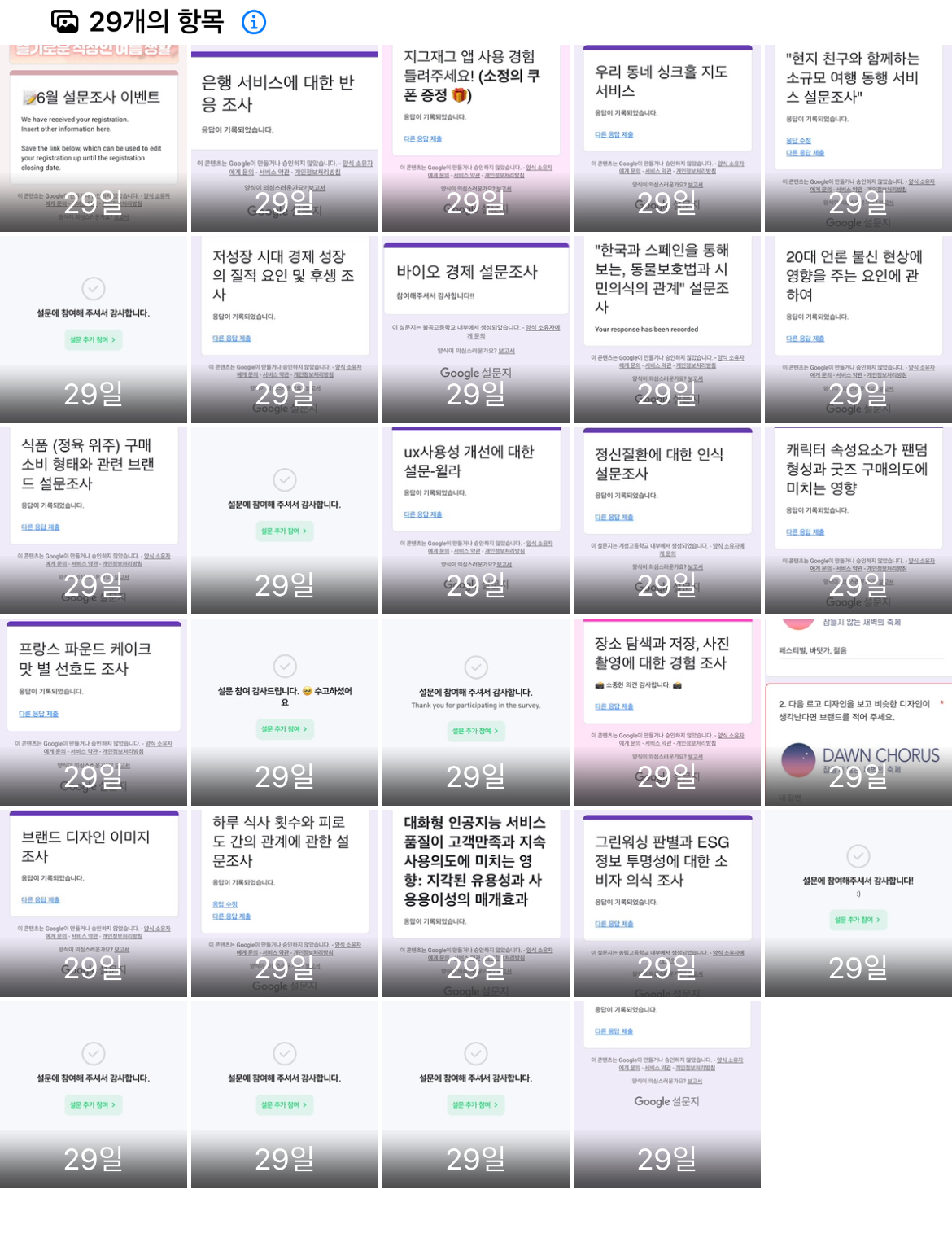
Task: Select the 정신질환에 대한 인식 설문조사 screenshot
Action: 667,521
